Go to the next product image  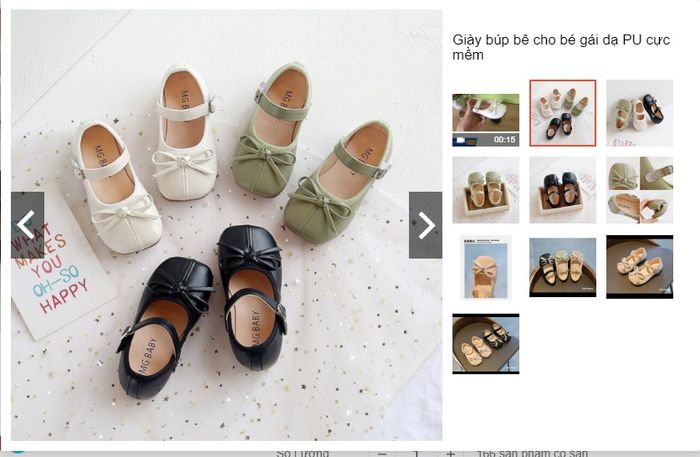tap(425, 225)
